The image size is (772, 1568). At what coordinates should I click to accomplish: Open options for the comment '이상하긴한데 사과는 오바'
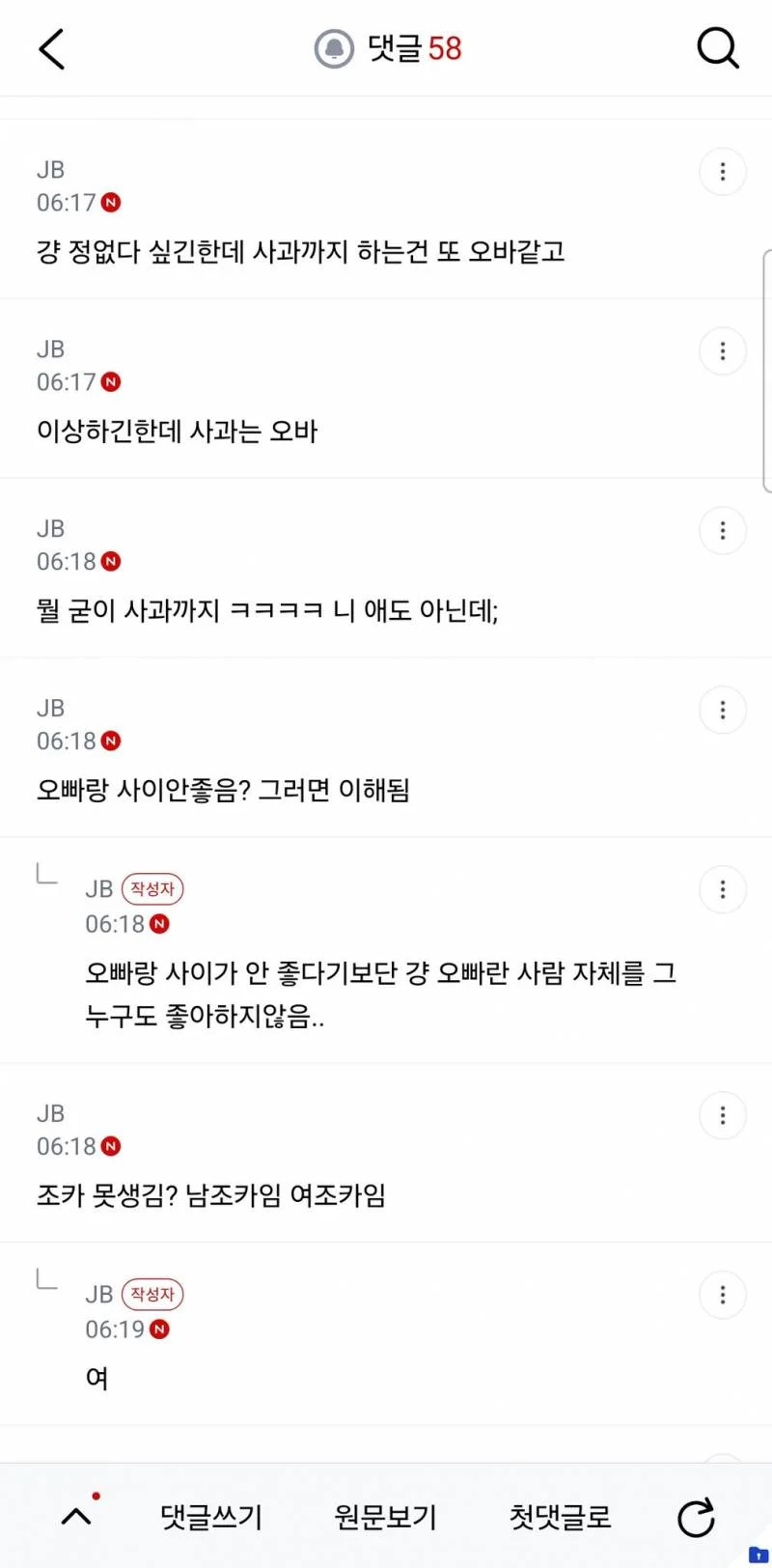[723, 351]
